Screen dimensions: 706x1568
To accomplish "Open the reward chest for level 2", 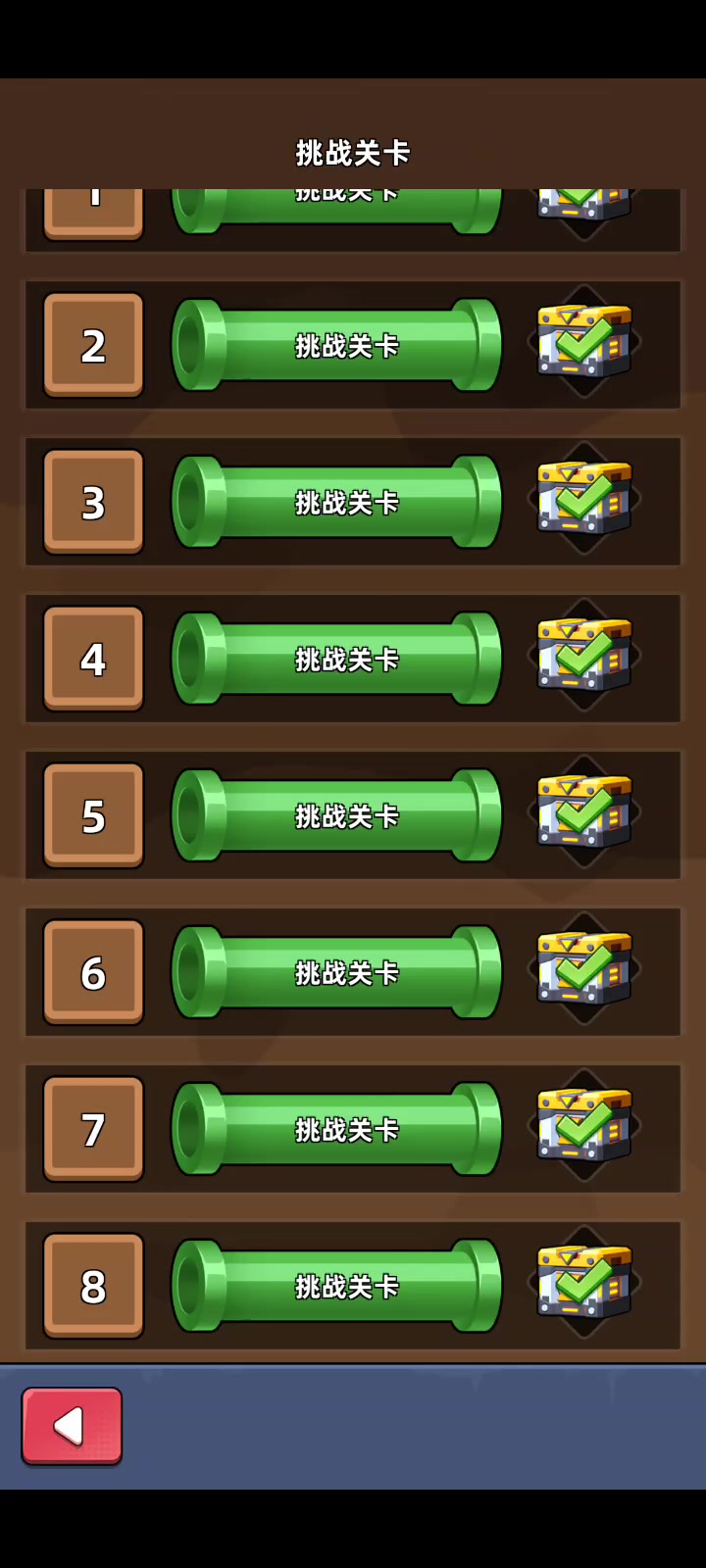I will 583,341.
